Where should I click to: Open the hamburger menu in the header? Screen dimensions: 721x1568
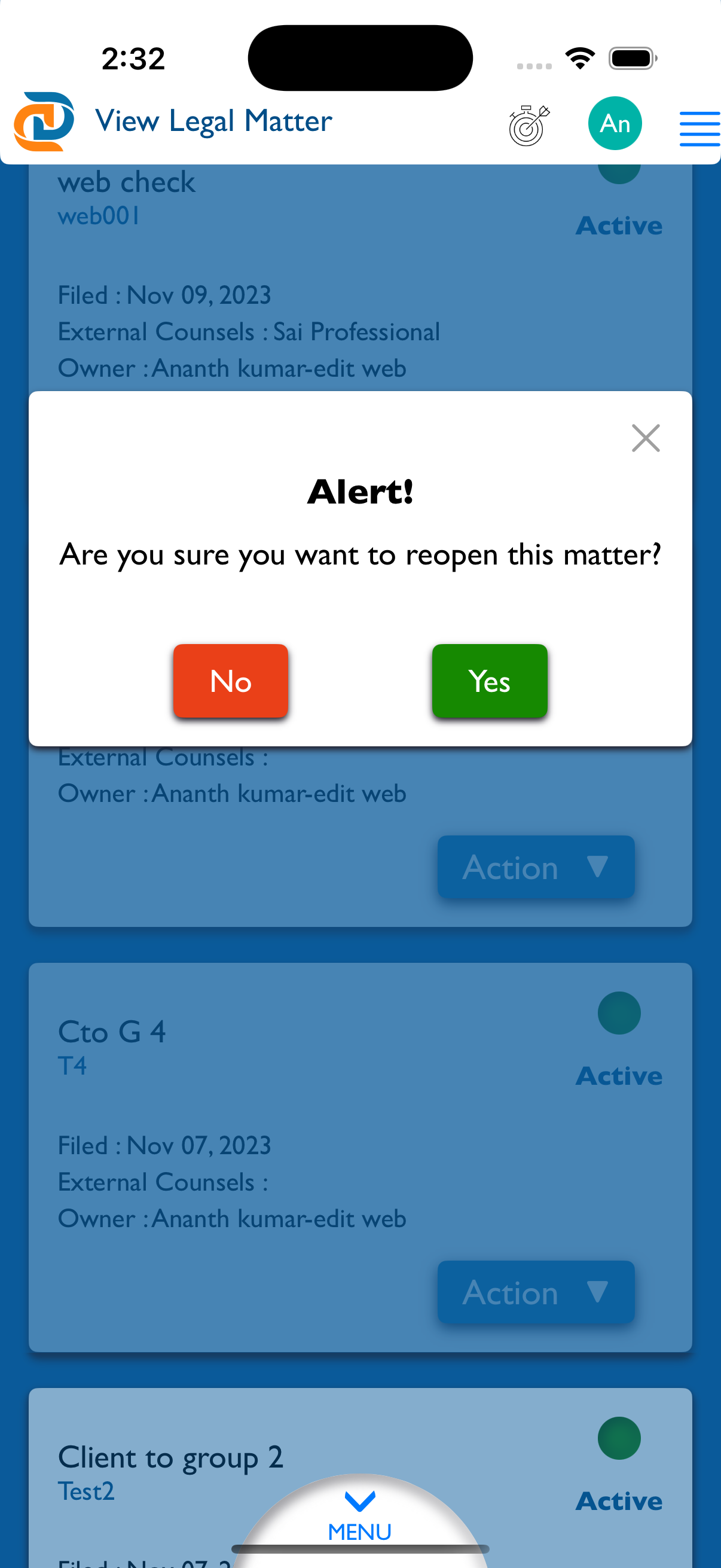point(699,129)
